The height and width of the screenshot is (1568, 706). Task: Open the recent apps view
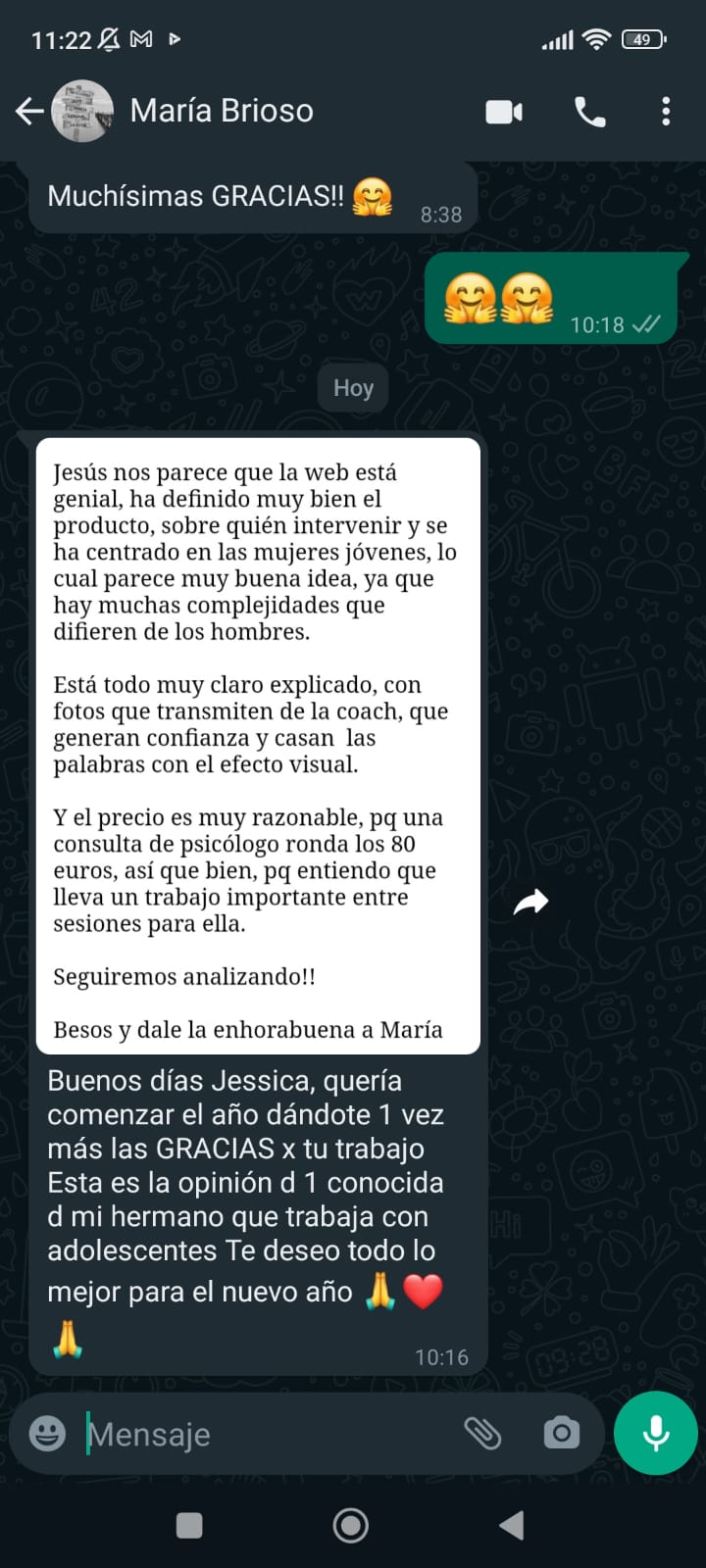[x=189, y=1525]
